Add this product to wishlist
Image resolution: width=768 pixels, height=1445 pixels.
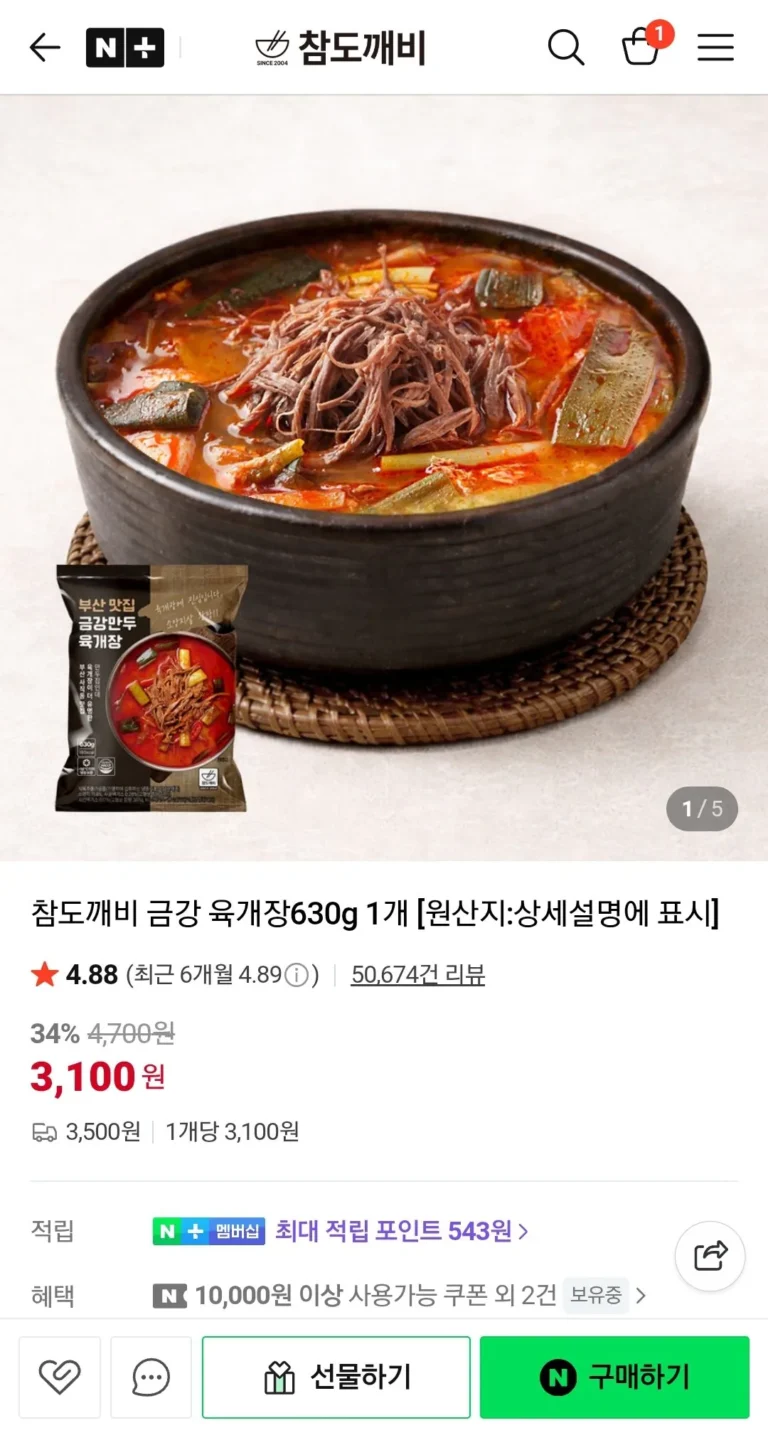(x=59, y=1377)
